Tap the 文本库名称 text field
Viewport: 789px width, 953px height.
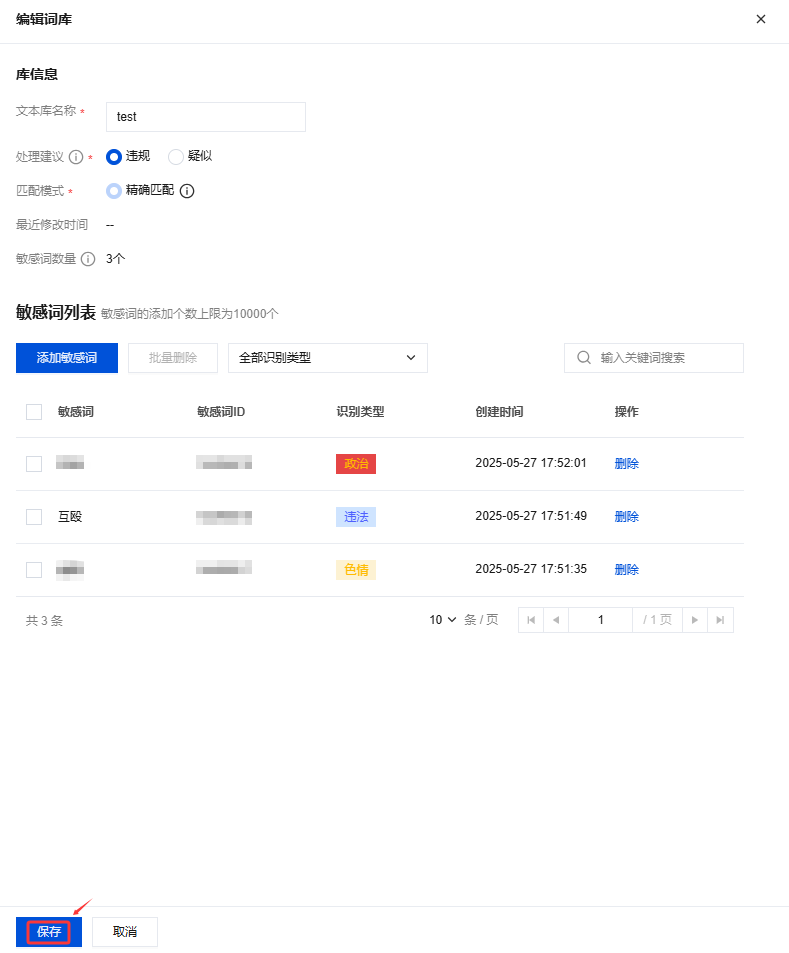point(205,117)
